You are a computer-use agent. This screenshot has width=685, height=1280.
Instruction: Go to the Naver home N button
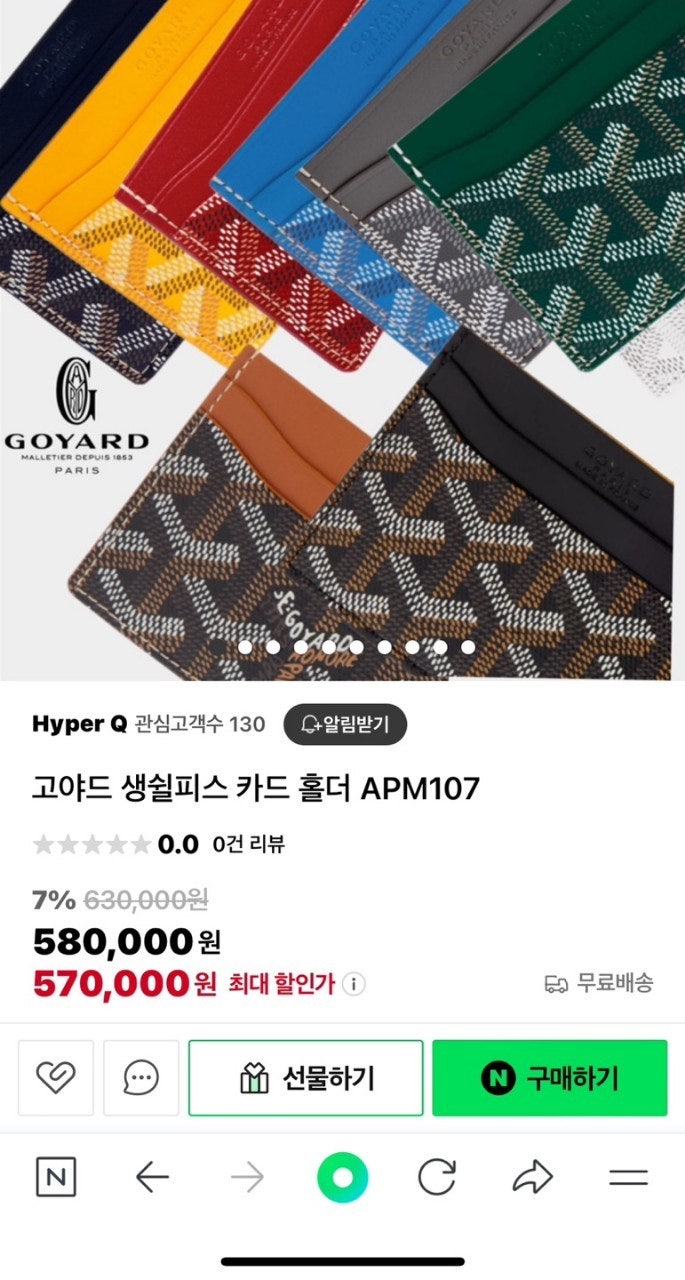coord(56,1178)
